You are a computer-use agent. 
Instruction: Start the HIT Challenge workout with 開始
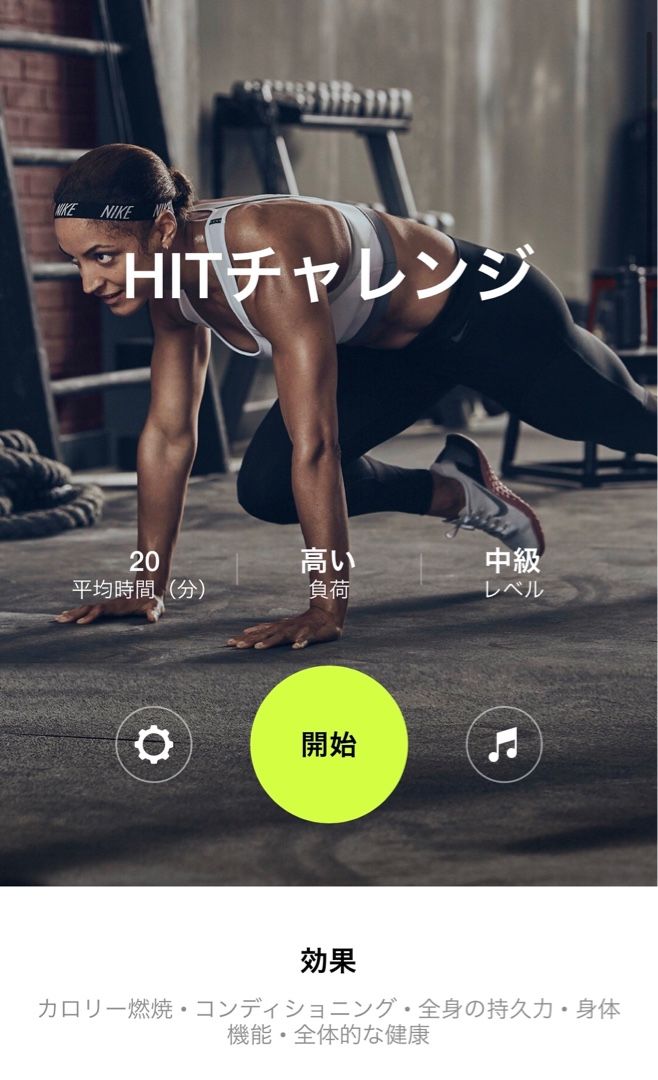pos(329,745)
